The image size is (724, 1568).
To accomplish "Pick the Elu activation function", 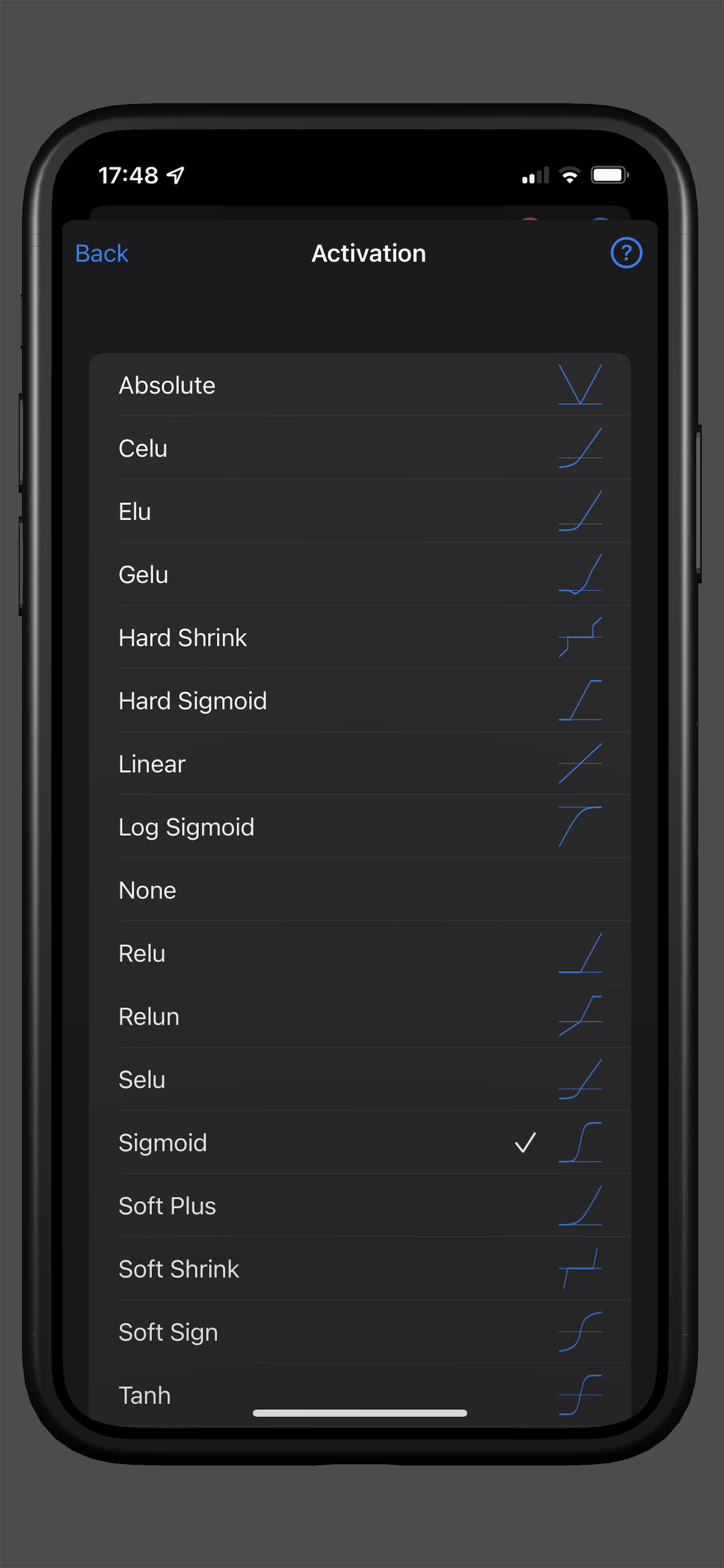I will click(359, 512).
